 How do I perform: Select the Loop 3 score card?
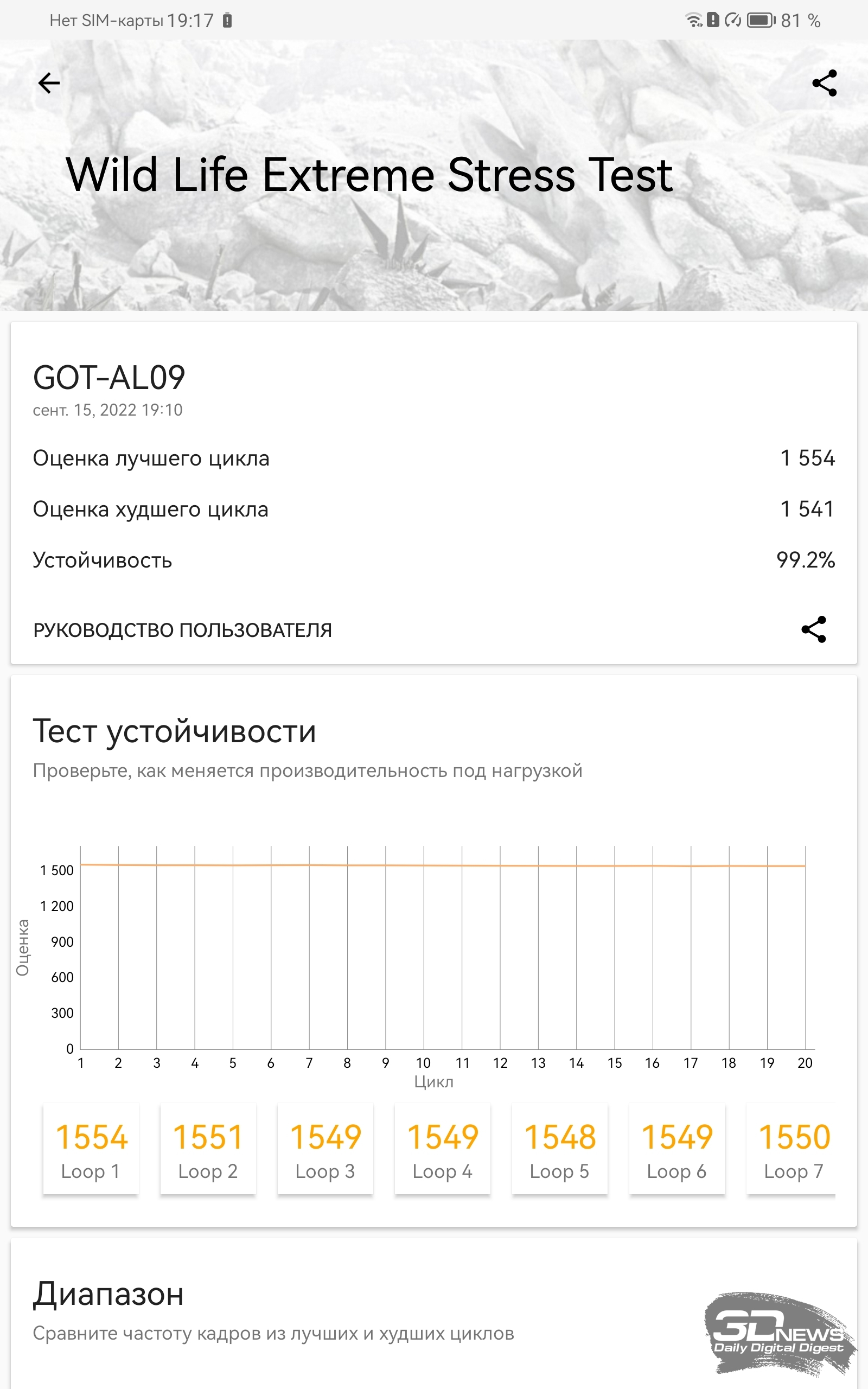(x=325, y=1149)
